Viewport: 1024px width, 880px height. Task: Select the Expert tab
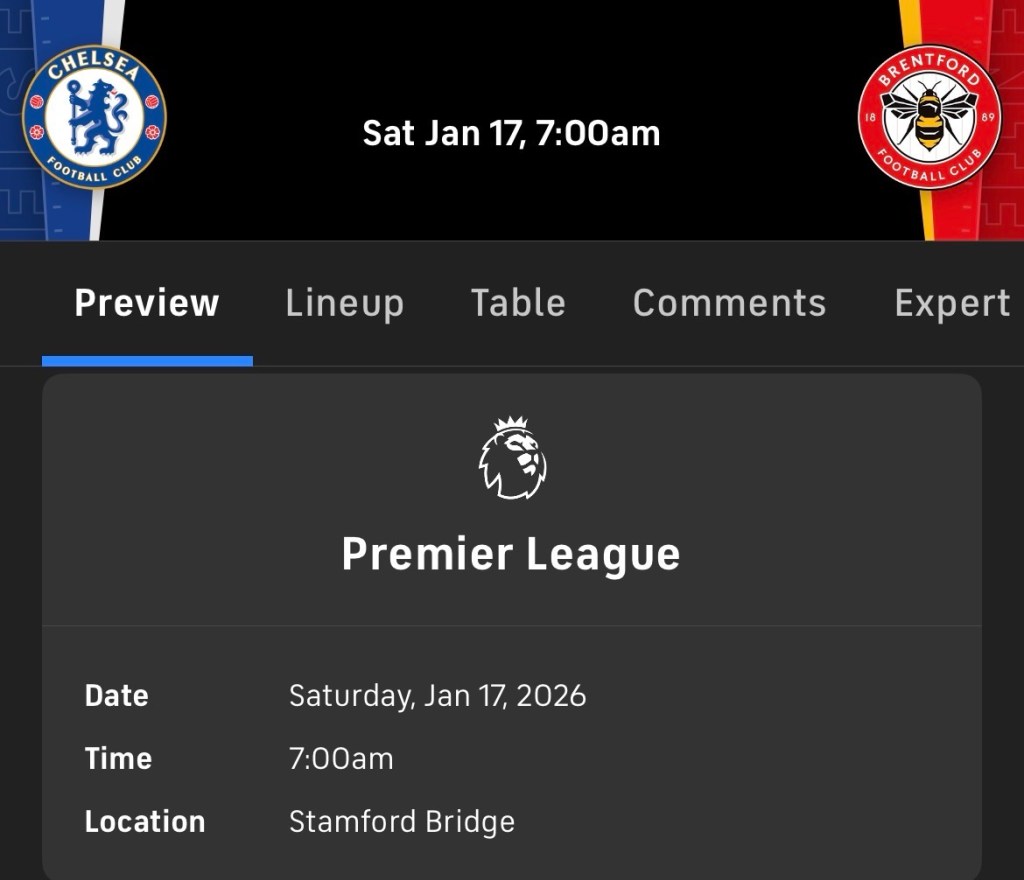952,303
